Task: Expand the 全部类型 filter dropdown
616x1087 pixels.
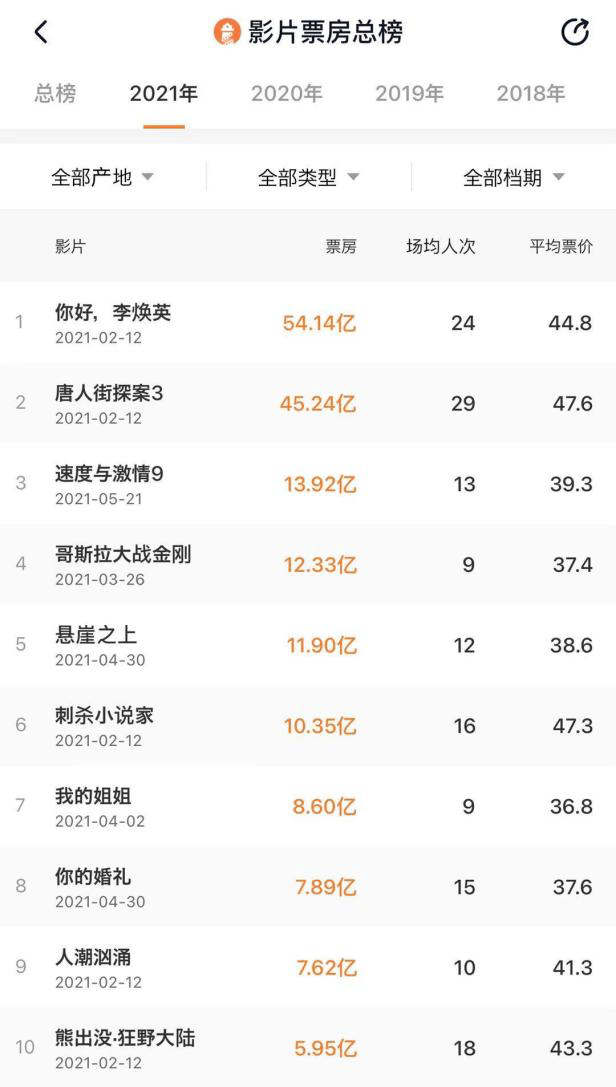Action: 308,177
